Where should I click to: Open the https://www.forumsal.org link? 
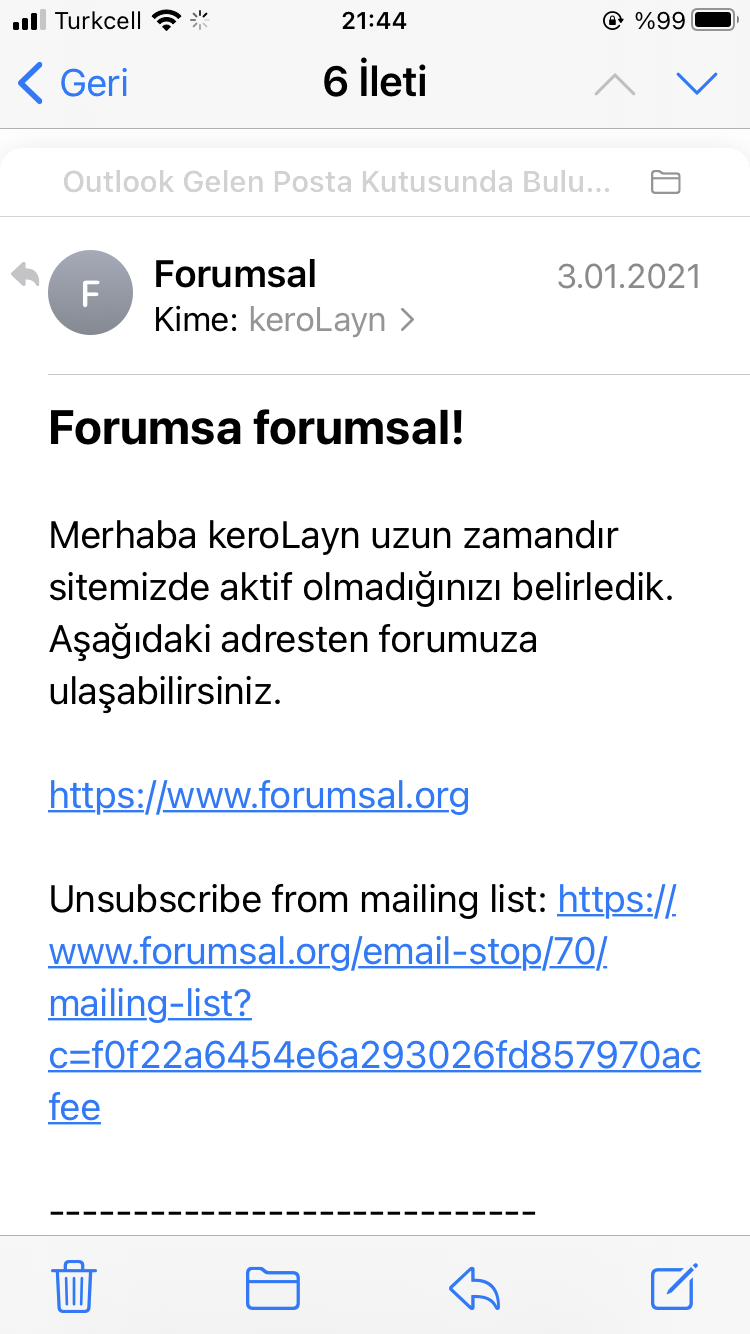(x=259, y=796)
